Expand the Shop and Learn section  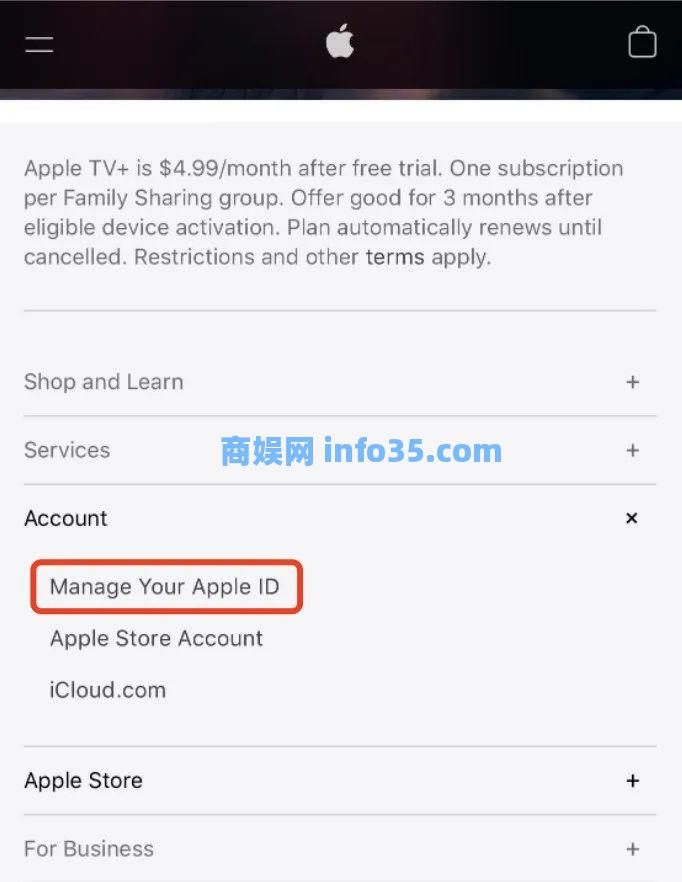click(632, 382)
